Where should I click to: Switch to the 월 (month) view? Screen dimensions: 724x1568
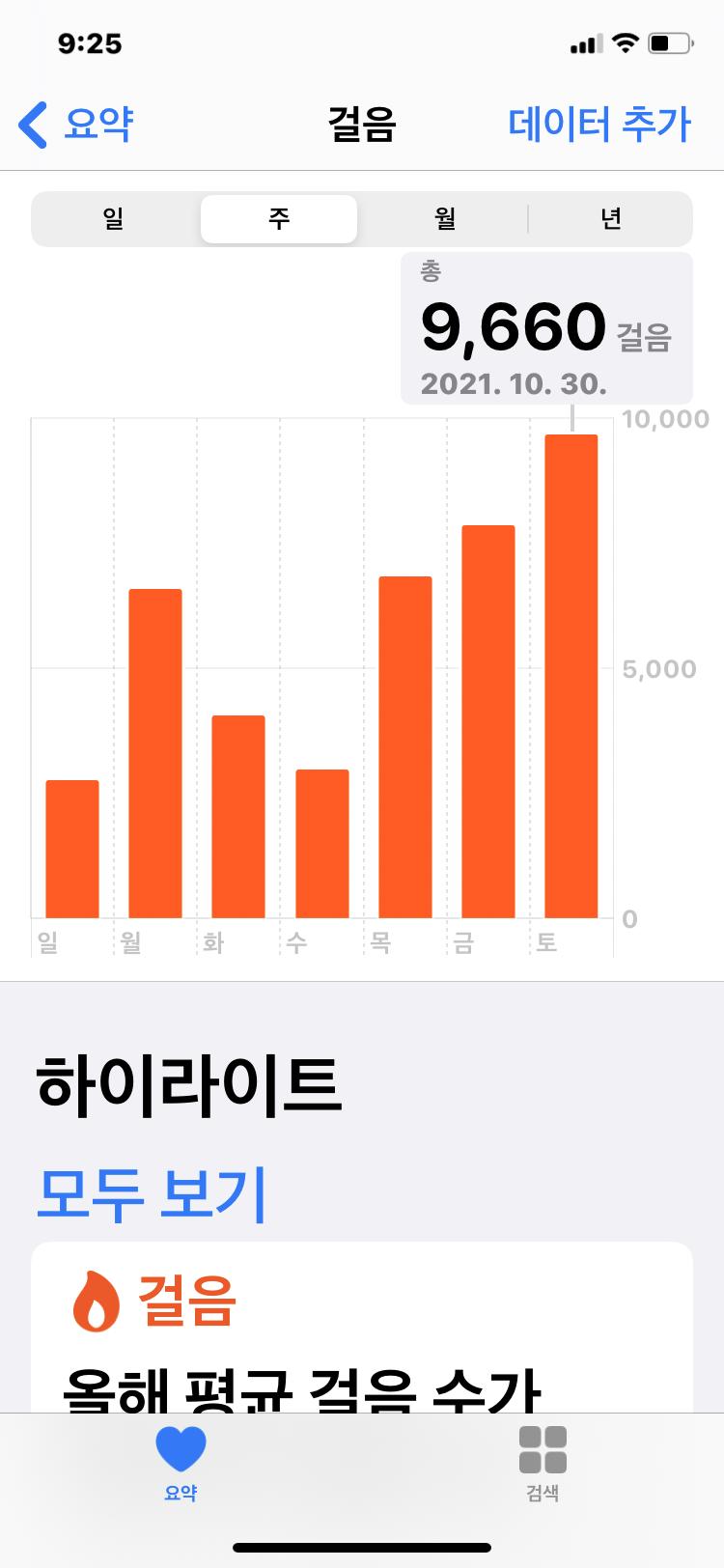click(x=444, y=219)
